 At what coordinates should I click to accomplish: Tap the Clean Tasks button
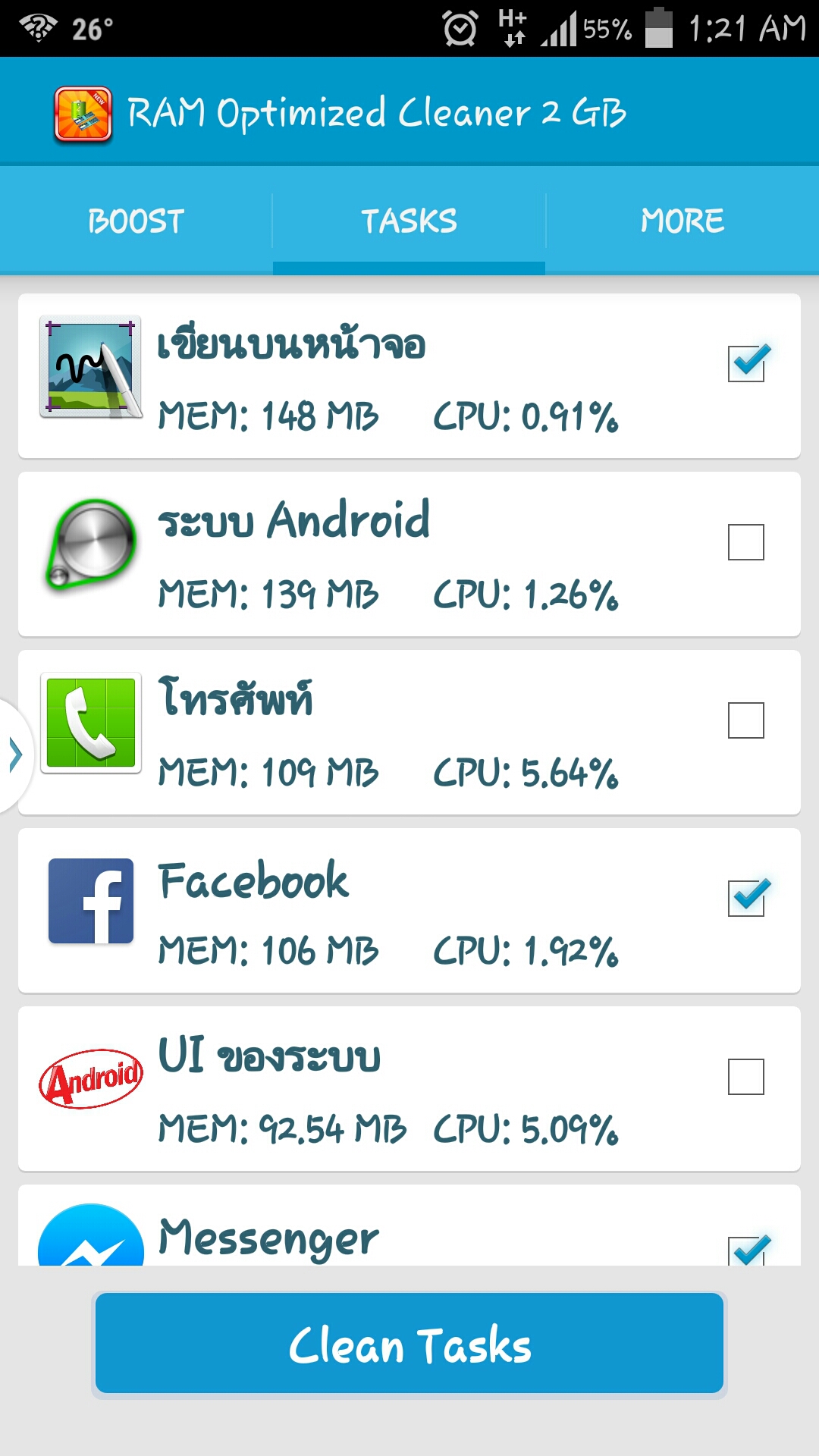[x=409, y=1344]
